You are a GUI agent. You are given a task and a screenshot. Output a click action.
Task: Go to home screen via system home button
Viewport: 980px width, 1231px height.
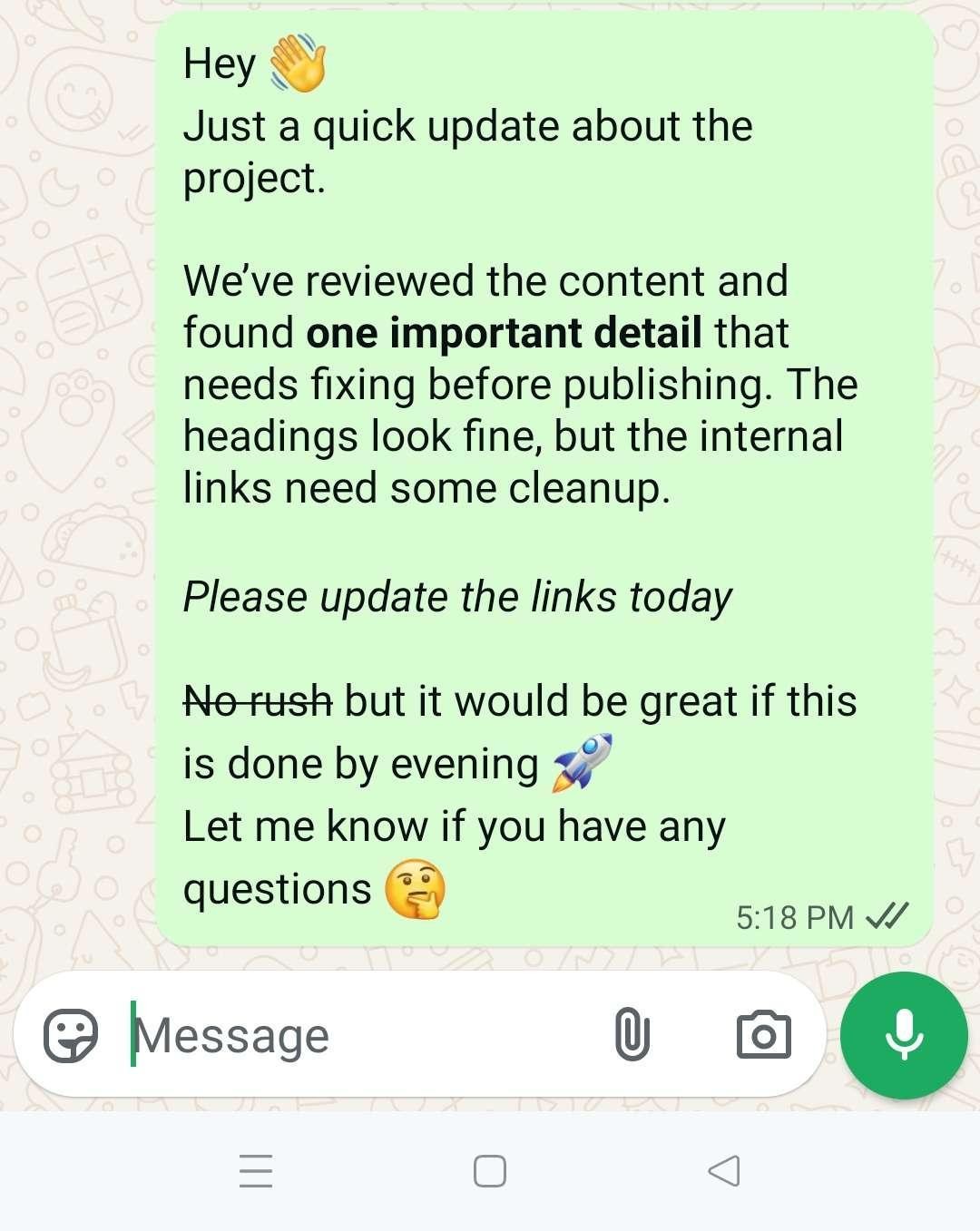pyautogui.click(x=490, y=1171)
